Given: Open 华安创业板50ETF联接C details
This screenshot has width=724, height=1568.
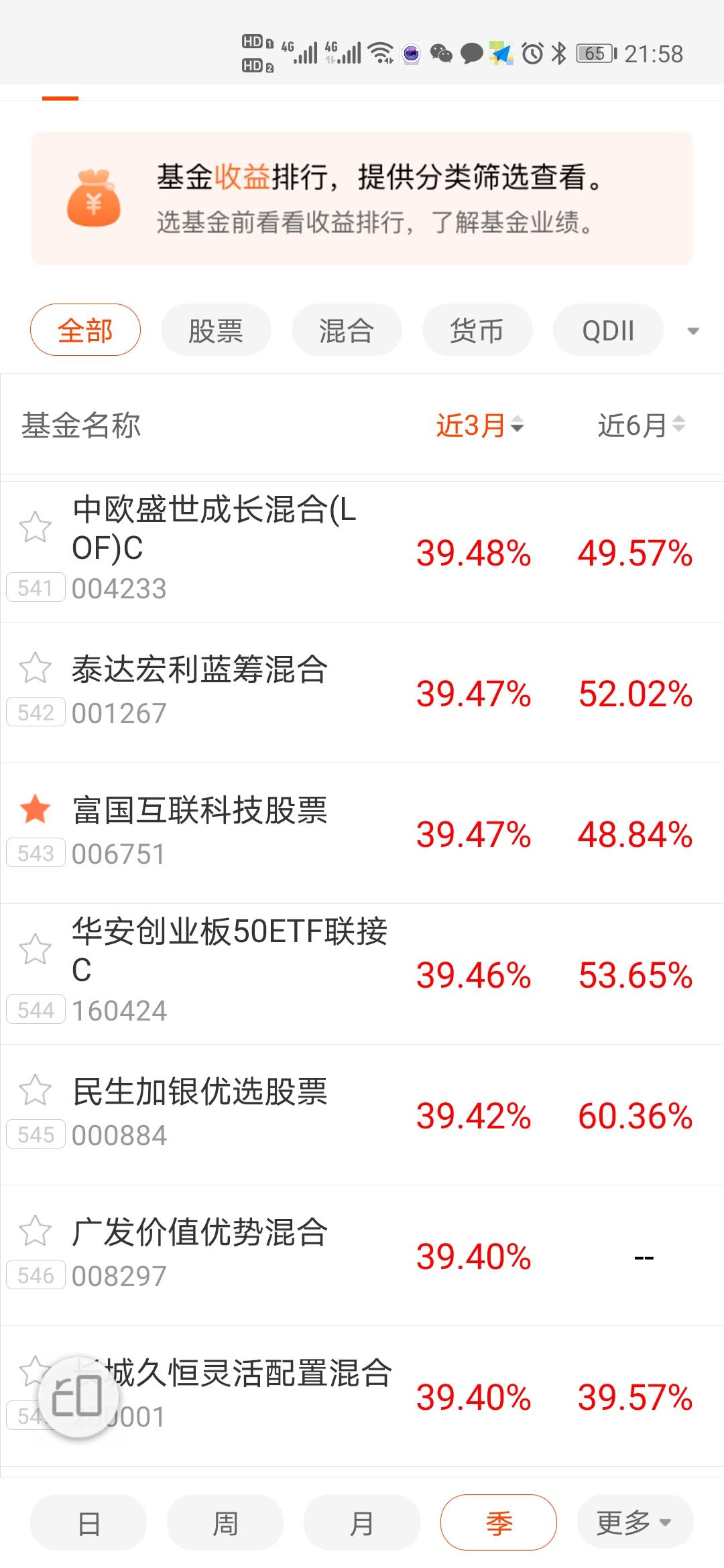Looking at the screenshot, I should point(362,974).
